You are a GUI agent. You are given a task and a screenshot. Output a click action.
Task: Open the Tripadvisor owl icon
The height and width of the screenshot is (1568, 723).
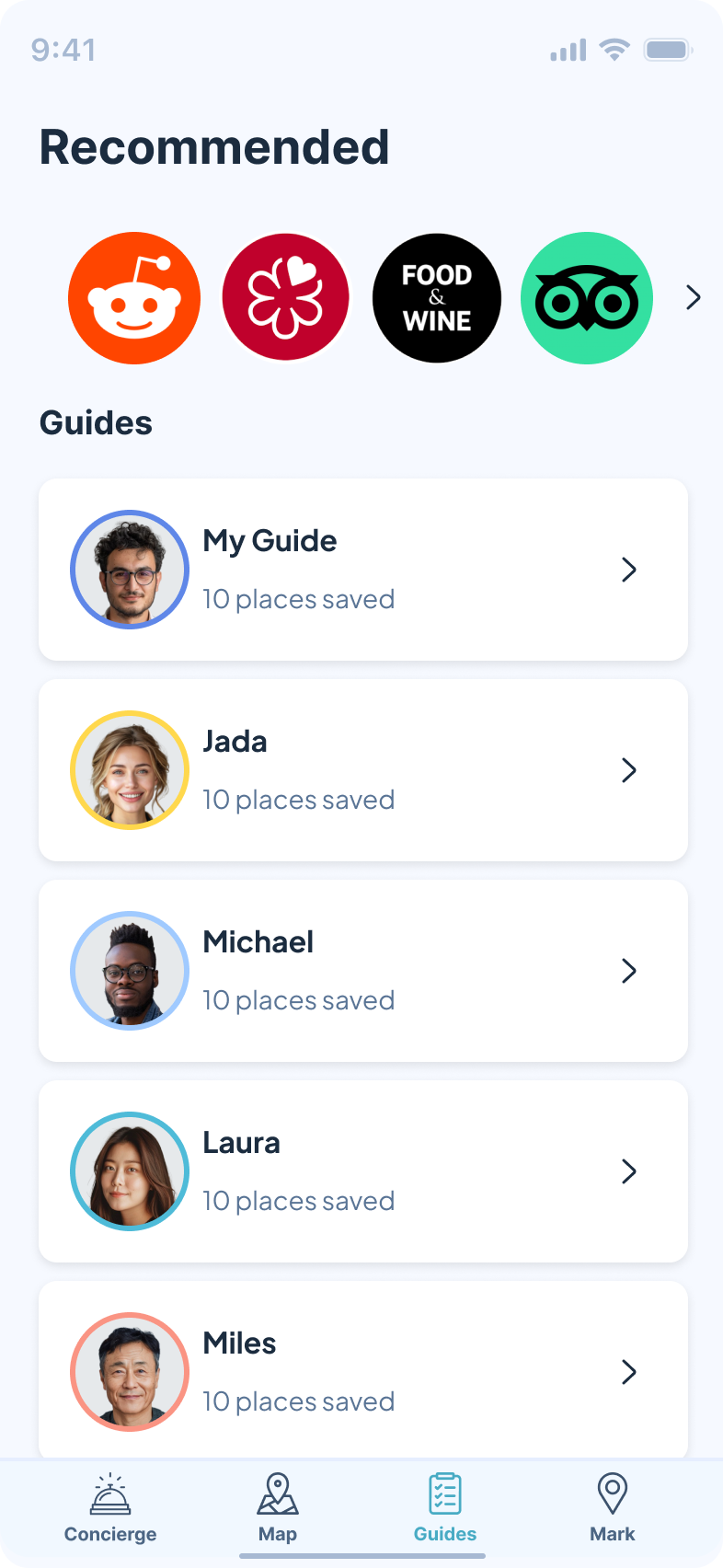(587, 298)
